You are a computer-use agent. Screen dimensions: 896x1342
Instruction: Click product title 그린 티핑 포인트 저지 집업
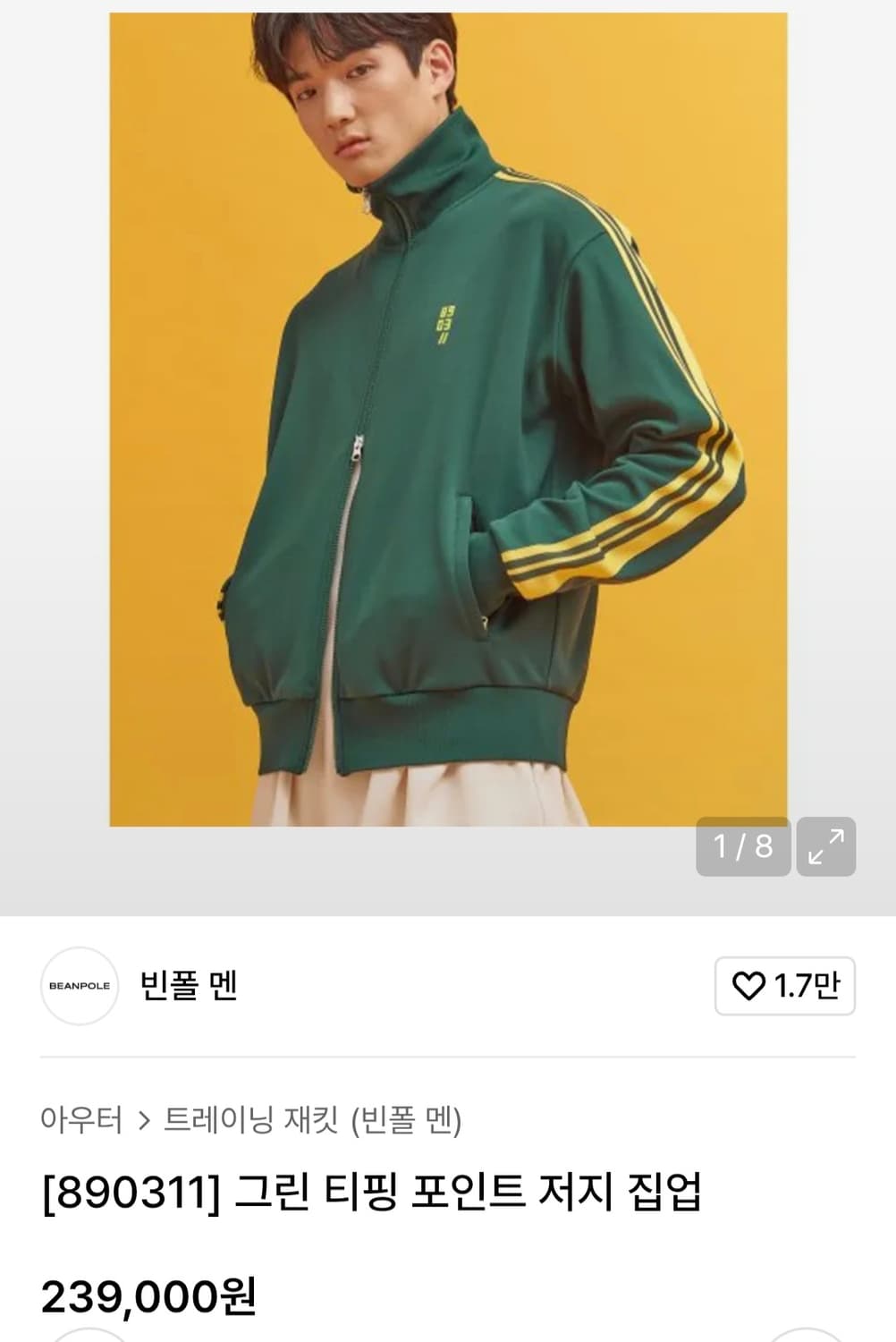click(376, 1190)
